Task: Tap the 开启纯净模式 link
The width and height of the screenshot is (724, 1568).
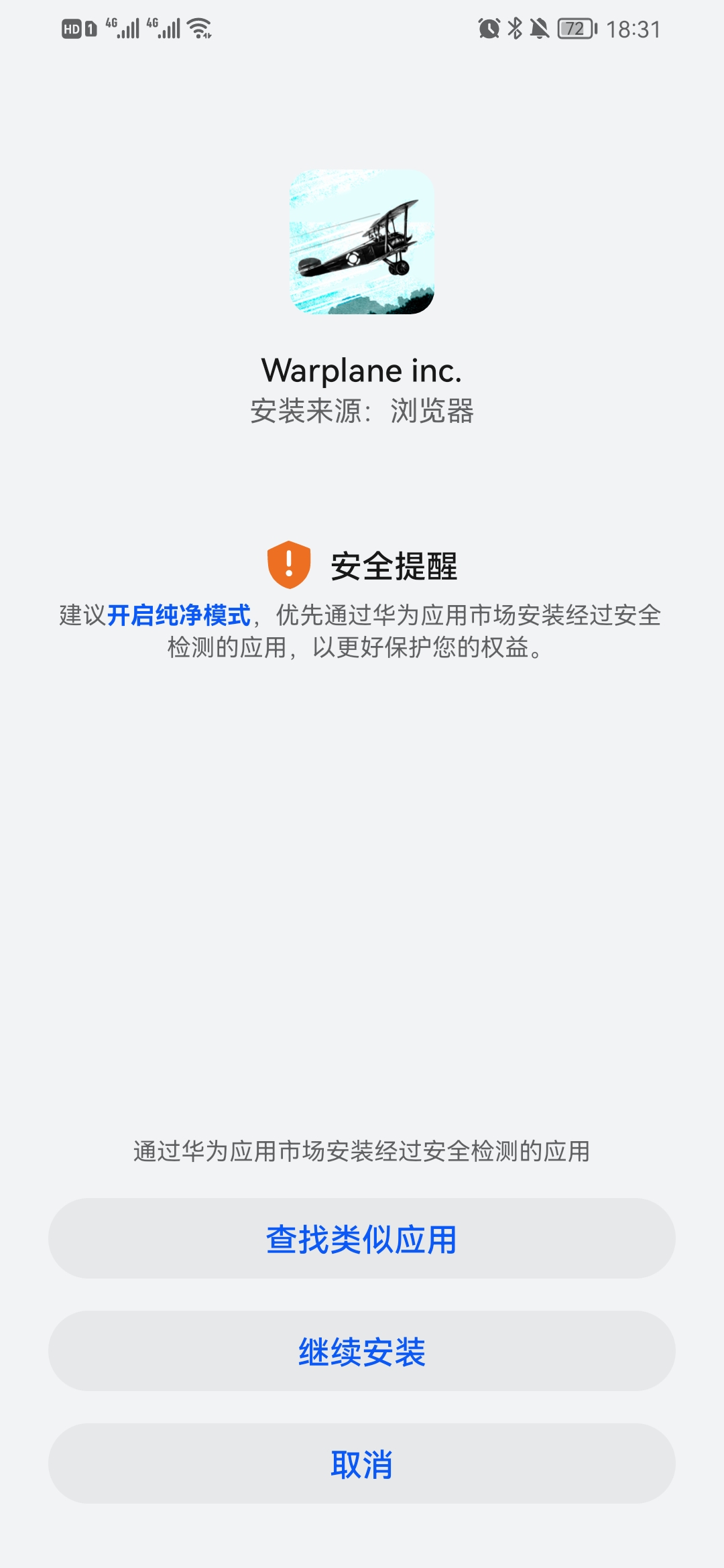Action: coord(178,615)
